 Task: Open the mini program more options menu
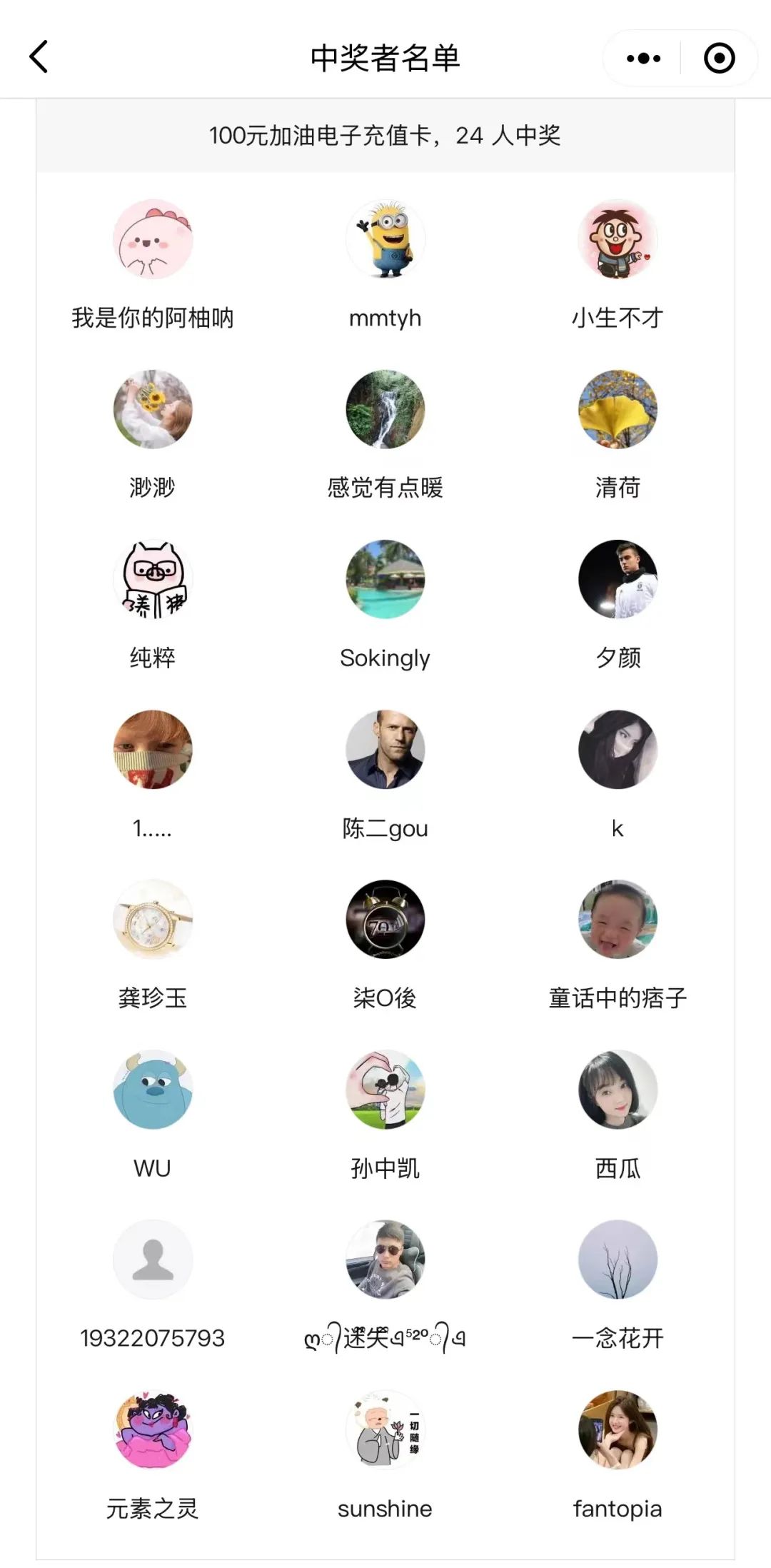643,59
